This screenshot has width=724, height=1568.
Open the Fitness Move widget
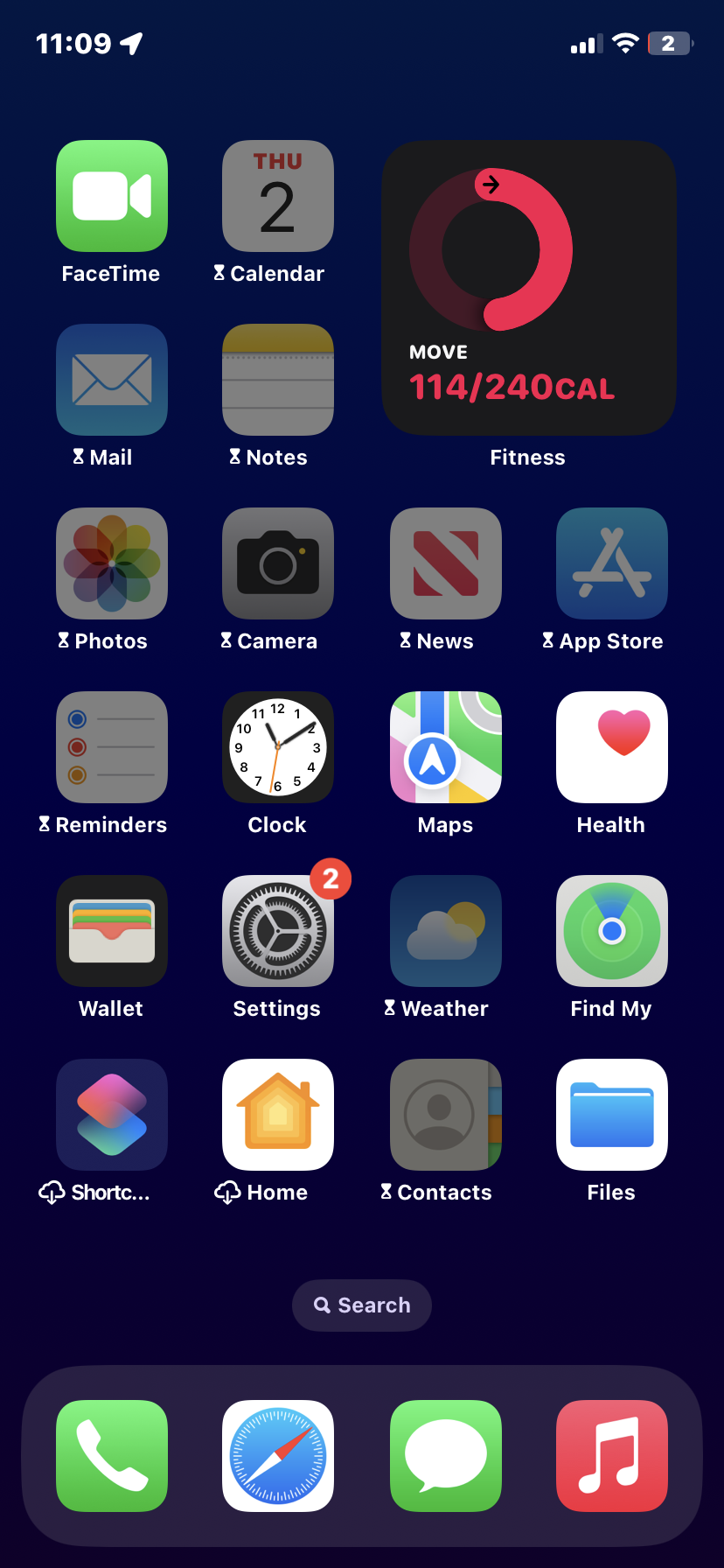point(528,288)
